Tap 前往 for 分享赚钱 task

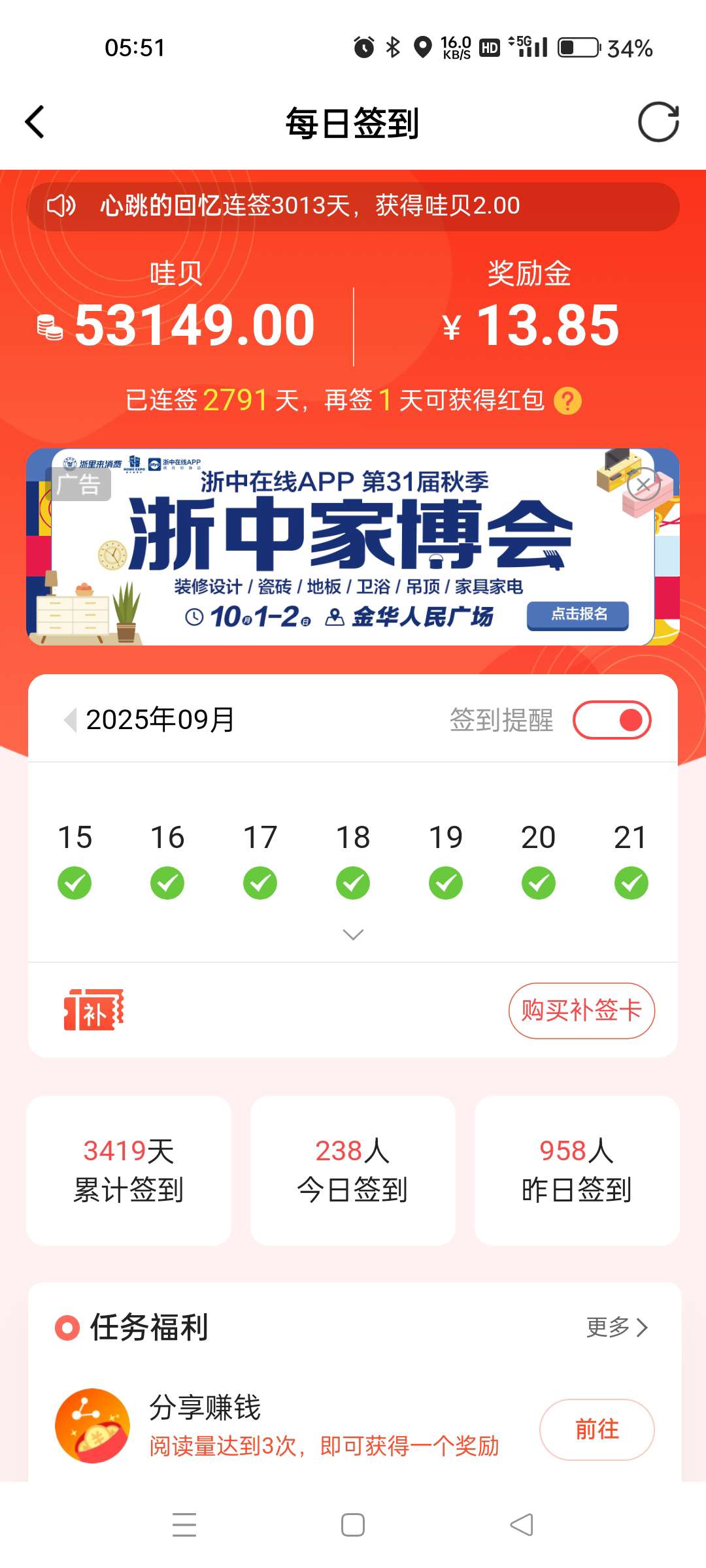point(596,1429)
